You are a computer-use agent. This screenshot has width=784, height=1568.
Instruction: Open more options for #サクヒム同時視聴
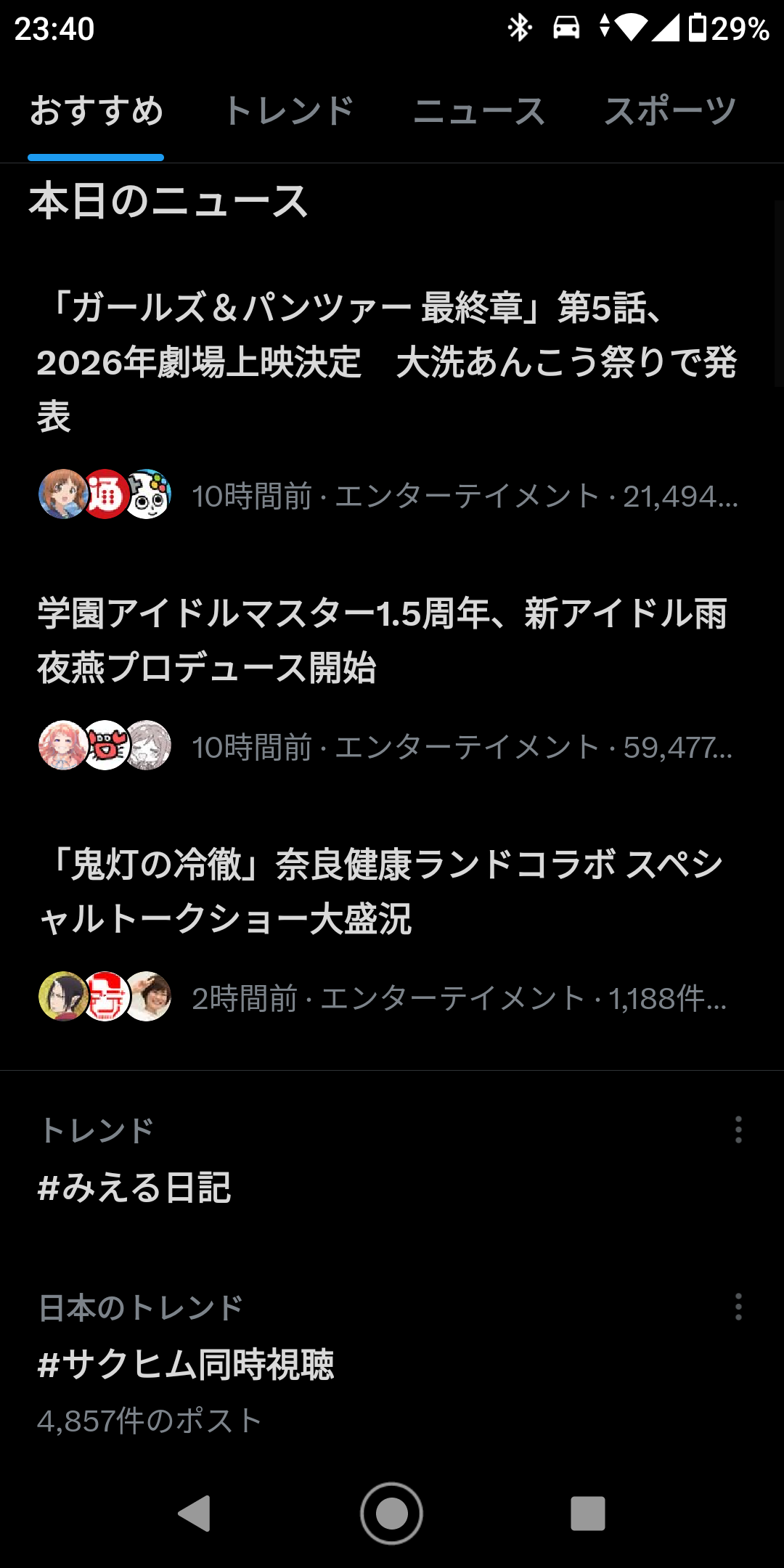click(x=738, y=1307)
